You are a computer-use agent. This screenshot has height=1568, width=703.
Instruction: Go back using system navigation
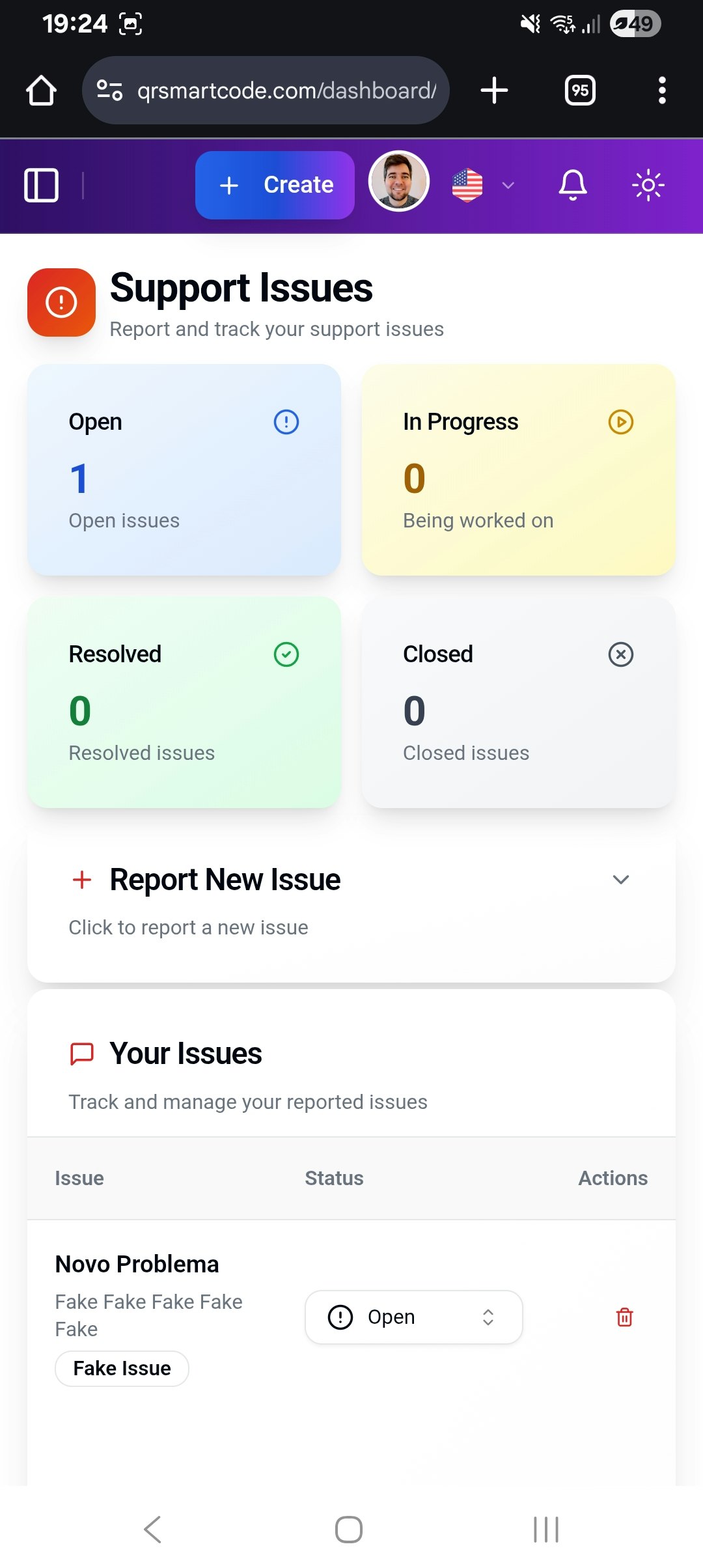click(x=154, y=1530)
